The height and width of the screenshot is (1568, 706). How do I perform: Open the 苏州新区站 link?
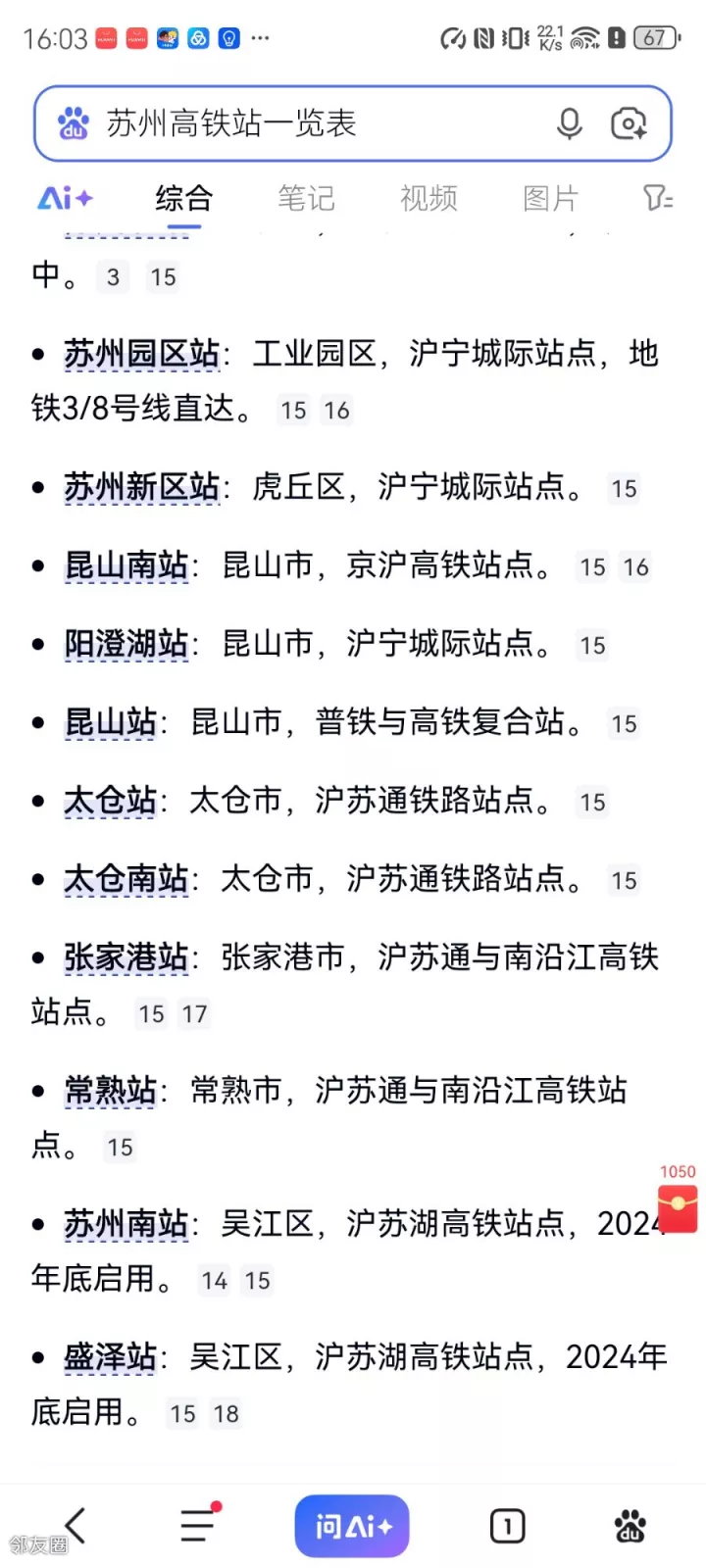click(x=142, y=487)
